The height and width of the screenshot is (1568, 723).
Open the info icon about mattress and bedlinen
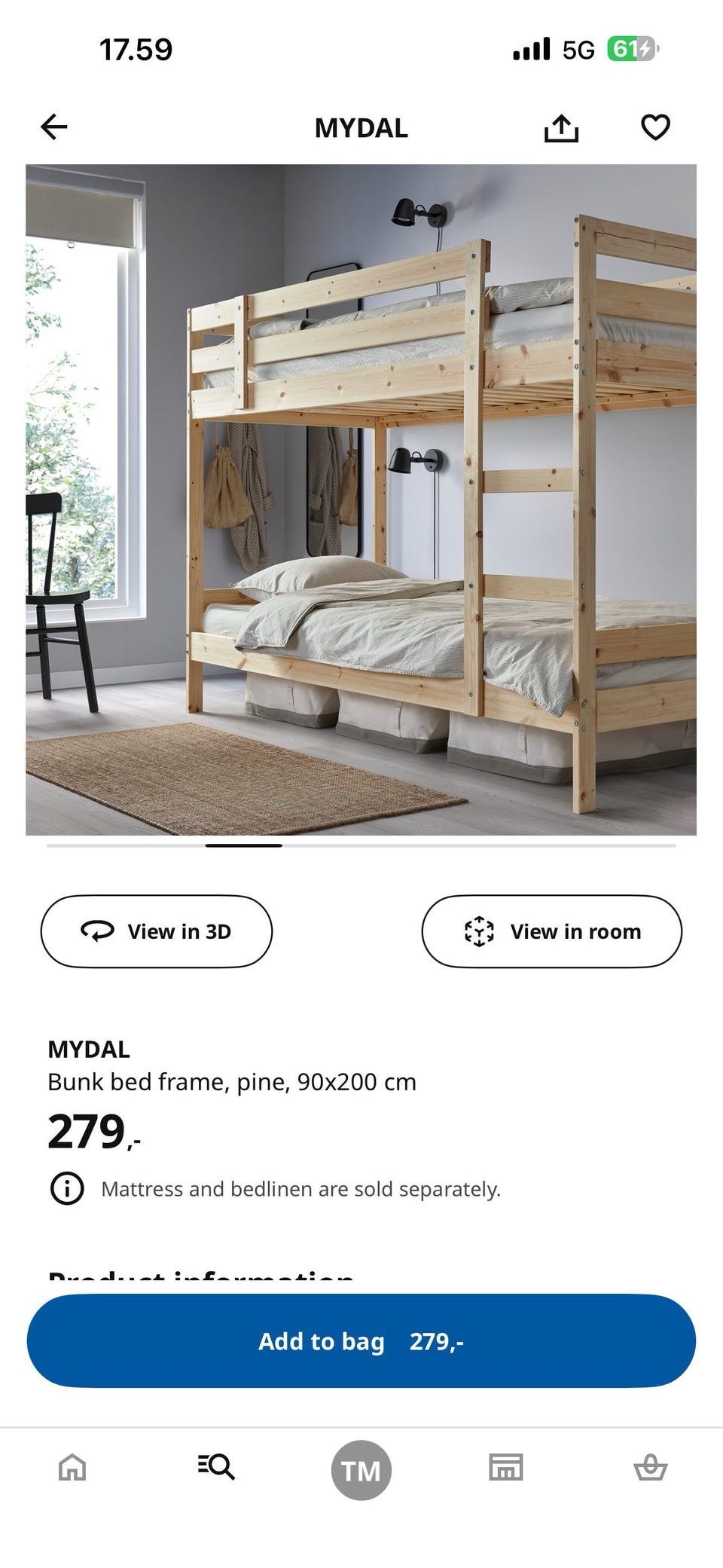point(67,1189)
